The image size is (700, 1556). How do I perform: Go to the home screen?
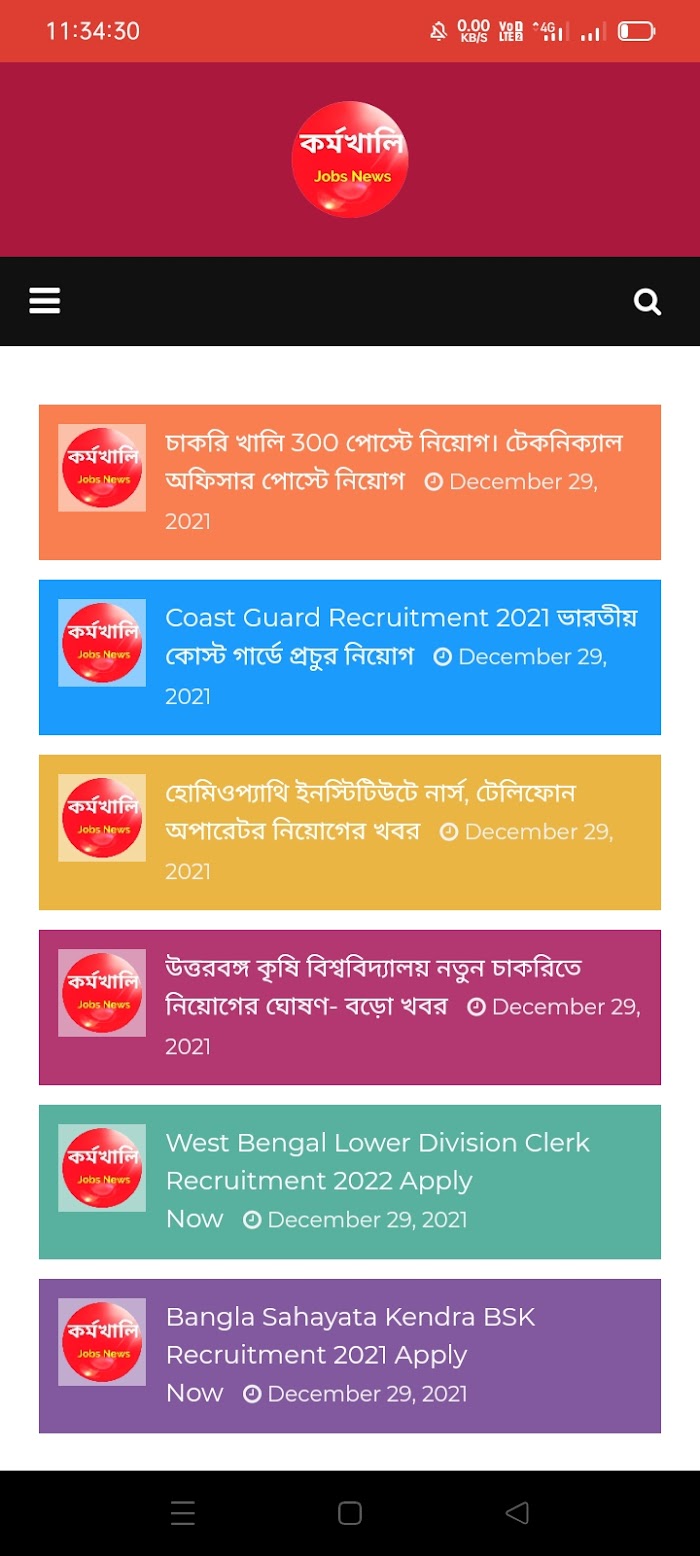point(350,1513)
